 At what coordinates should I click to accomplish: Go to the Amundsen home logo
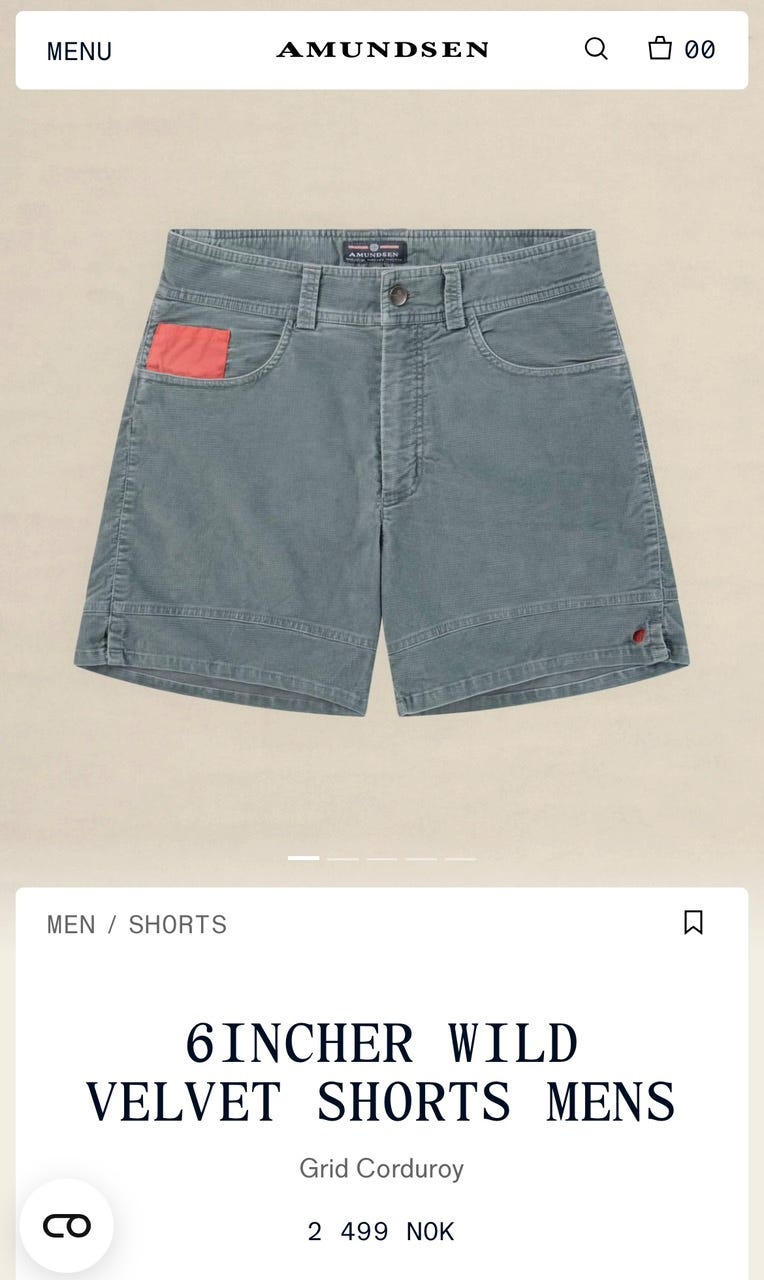(x=382, y=50)
